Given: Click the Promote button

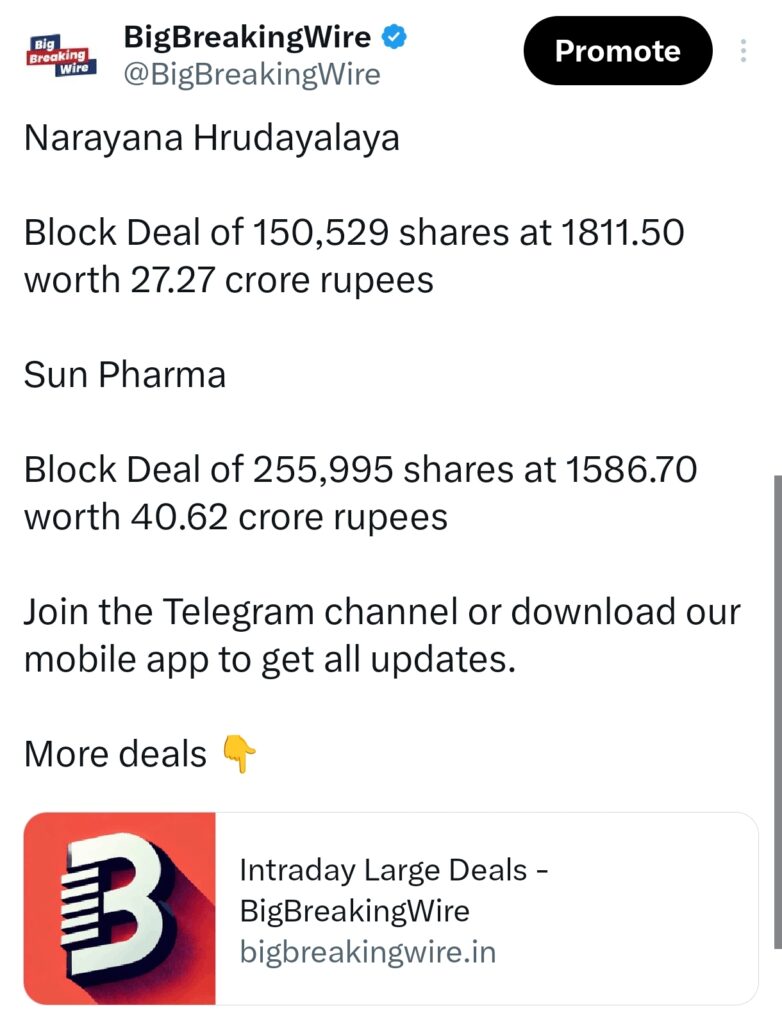Looking at the screenshot, I should pos(617,51).
